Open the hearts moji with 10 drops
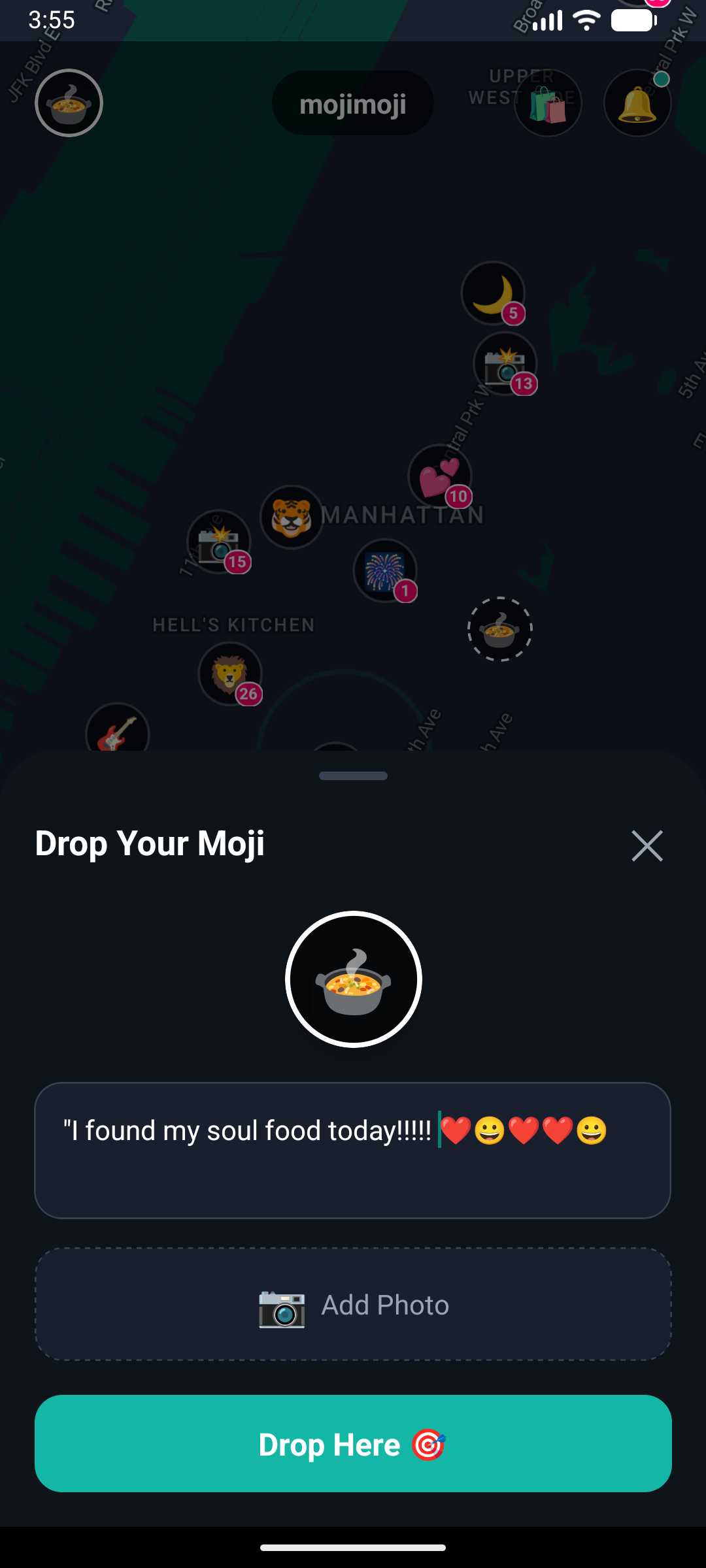Image resolution: width=706 pixels, height=1568 pixels. (441, 477)
